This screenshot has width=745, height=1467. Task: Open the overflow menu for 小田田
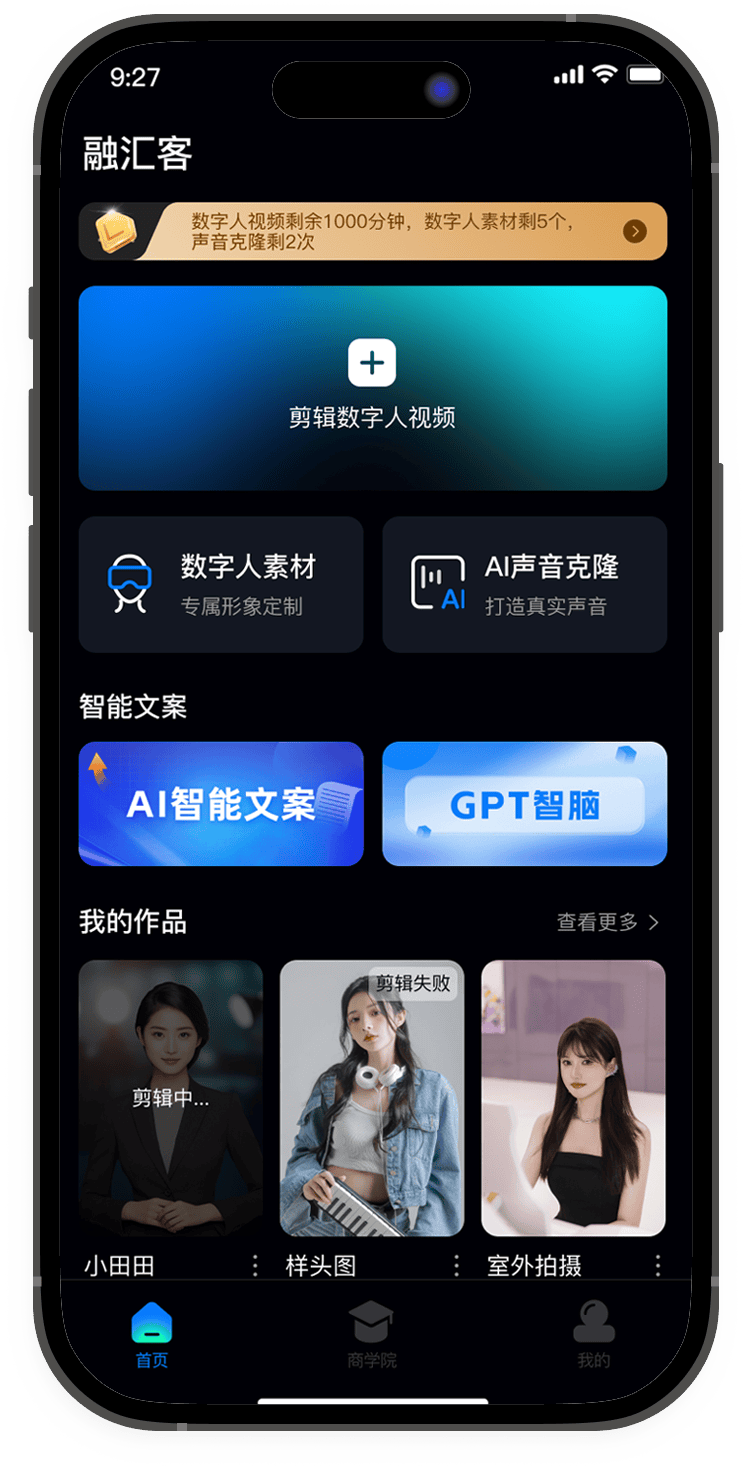pos(255,1266)
